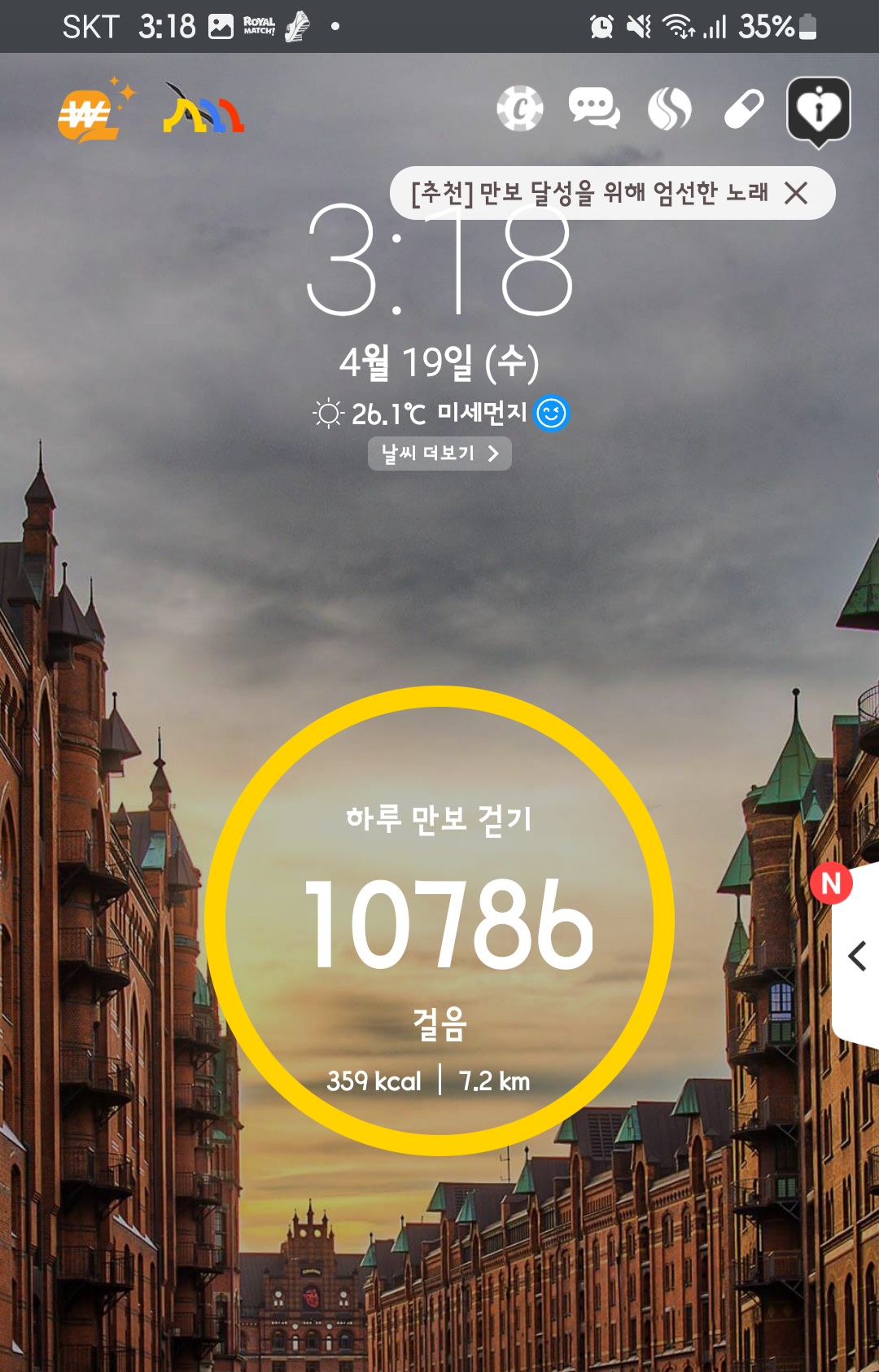Open the recommended songs for 만보 banner
The image size is (879, 1372).
[x=590, y=193]
